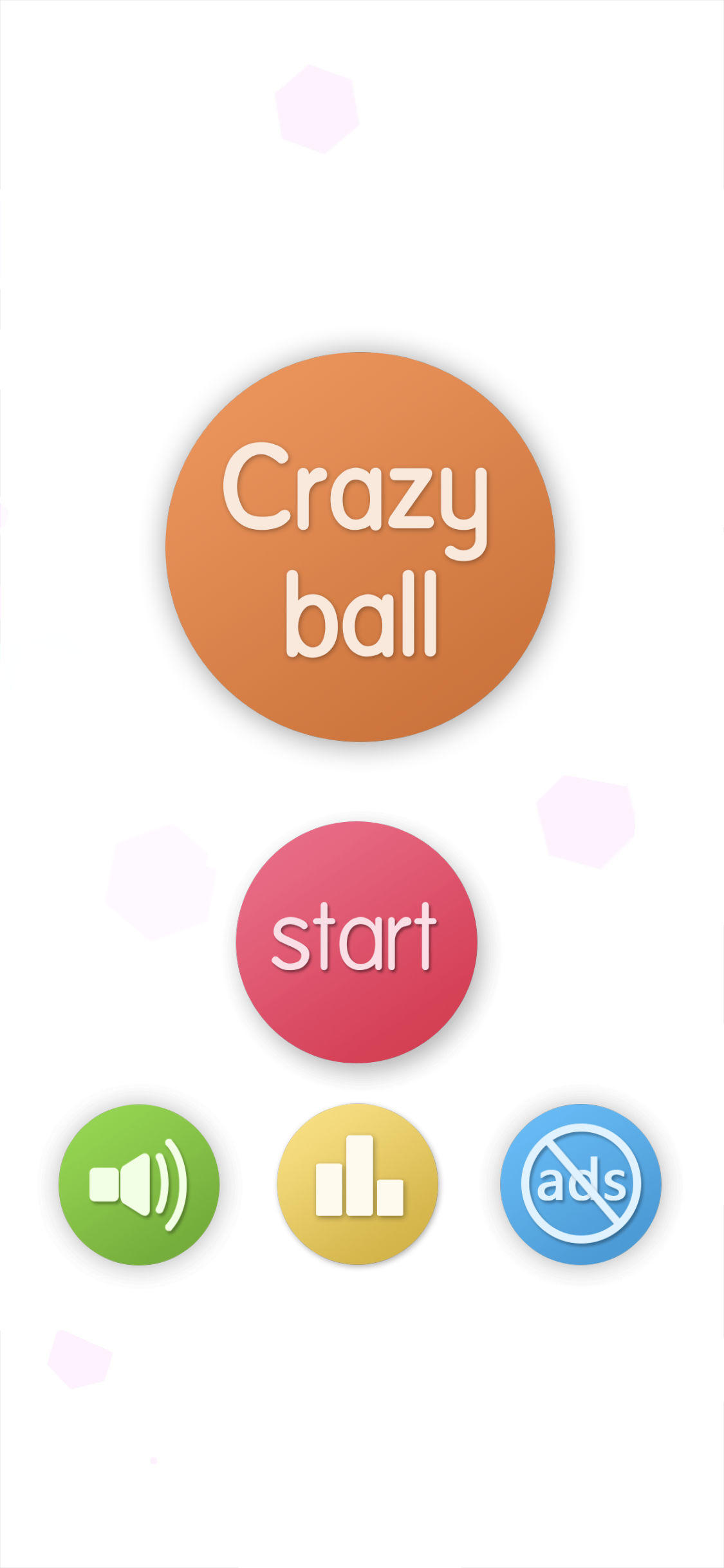Viewport: 724px width, 1568px height.
Task: Tap the pink start button
Action: (356, 941)
